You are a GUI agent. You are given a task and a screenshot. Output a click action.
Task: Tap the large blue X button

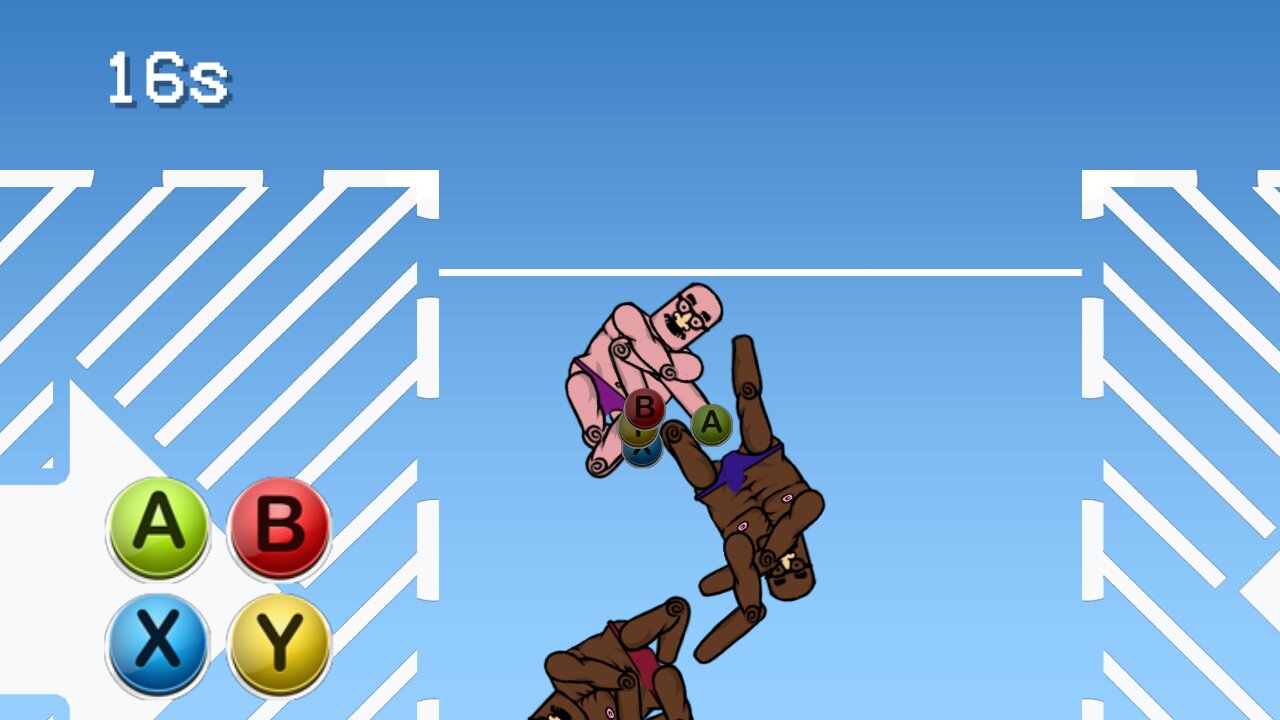158,644
